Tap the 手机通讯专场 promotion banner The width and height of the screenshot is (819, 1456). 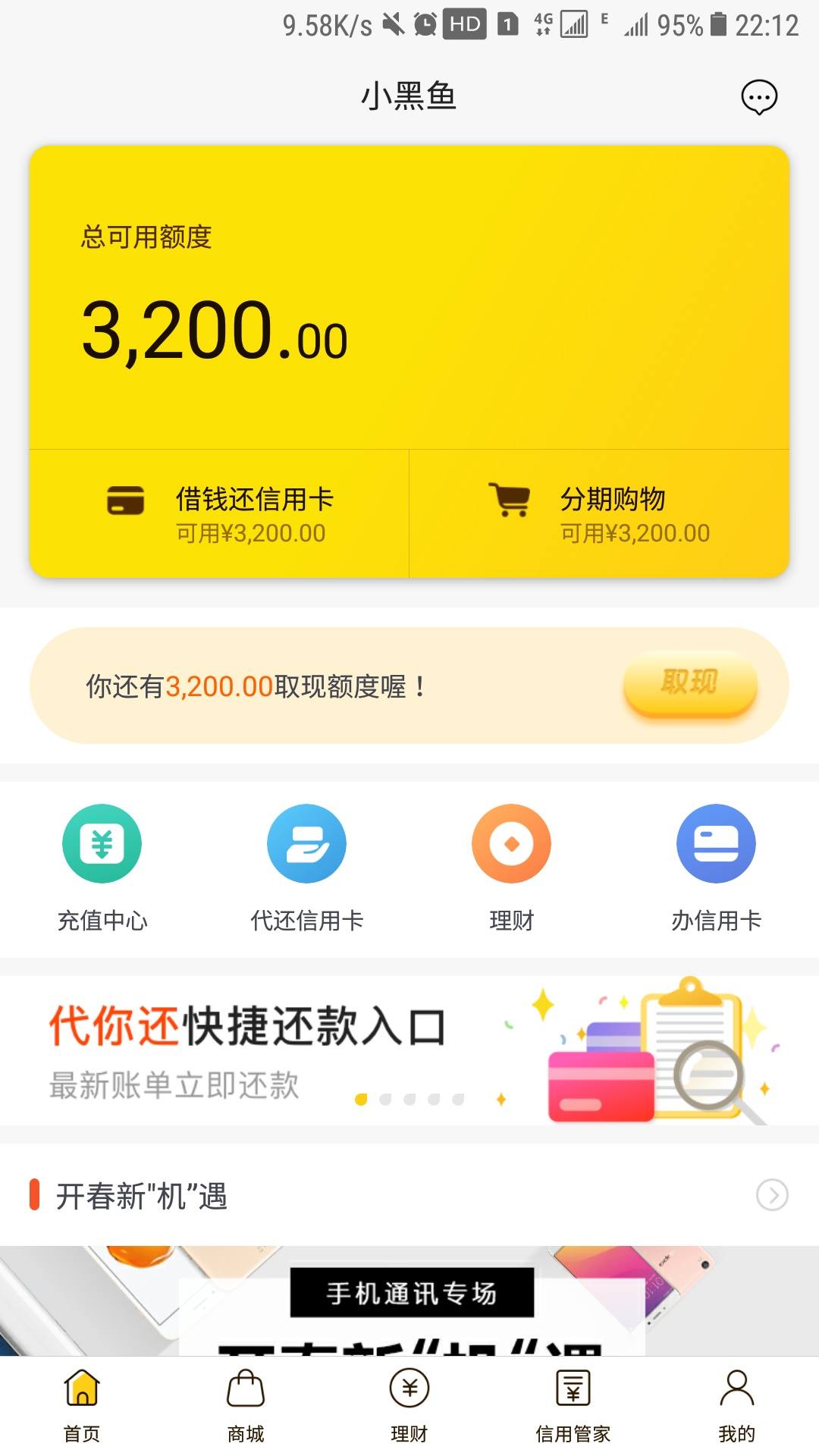409,1293
